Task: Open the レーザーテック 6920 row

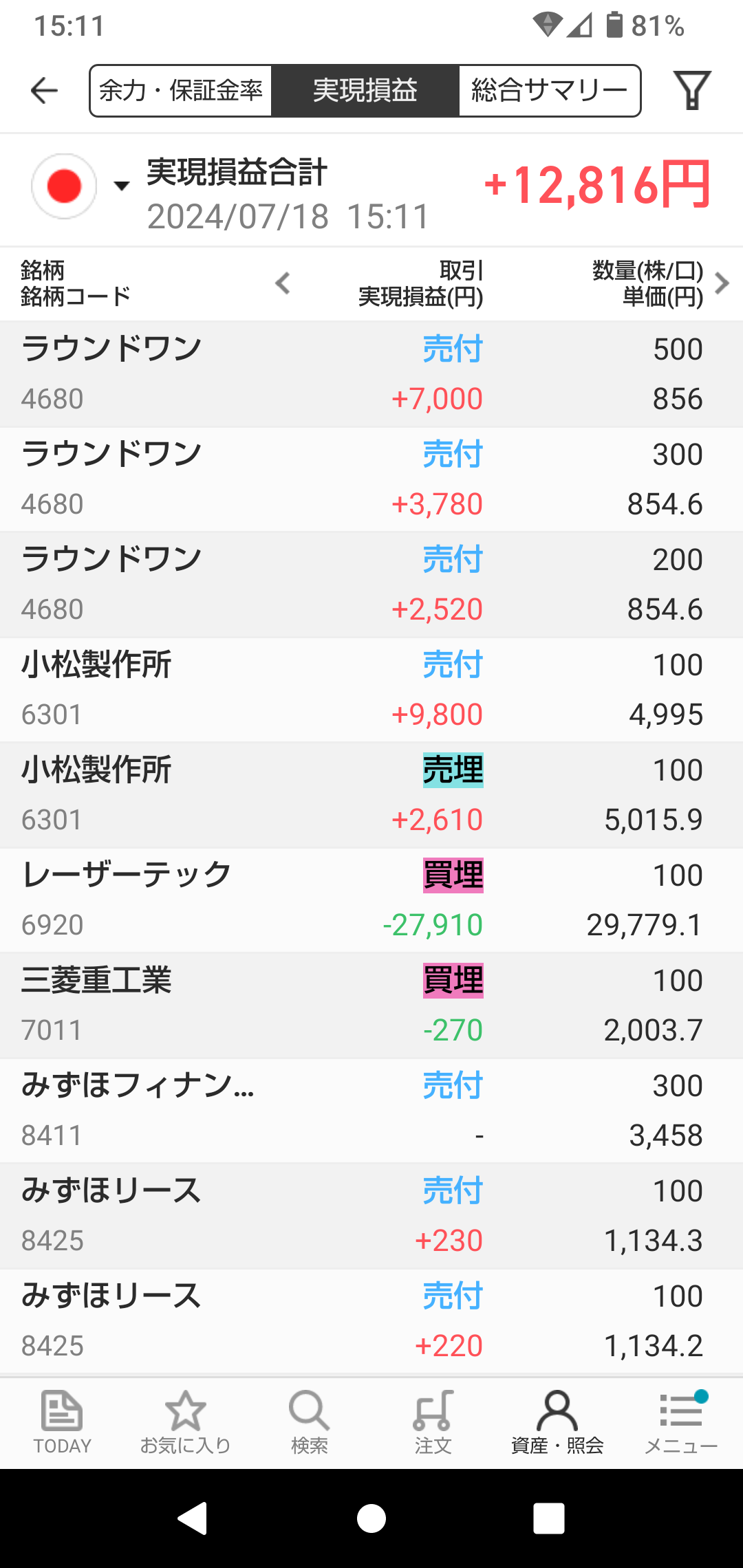Action: point(371,900)
